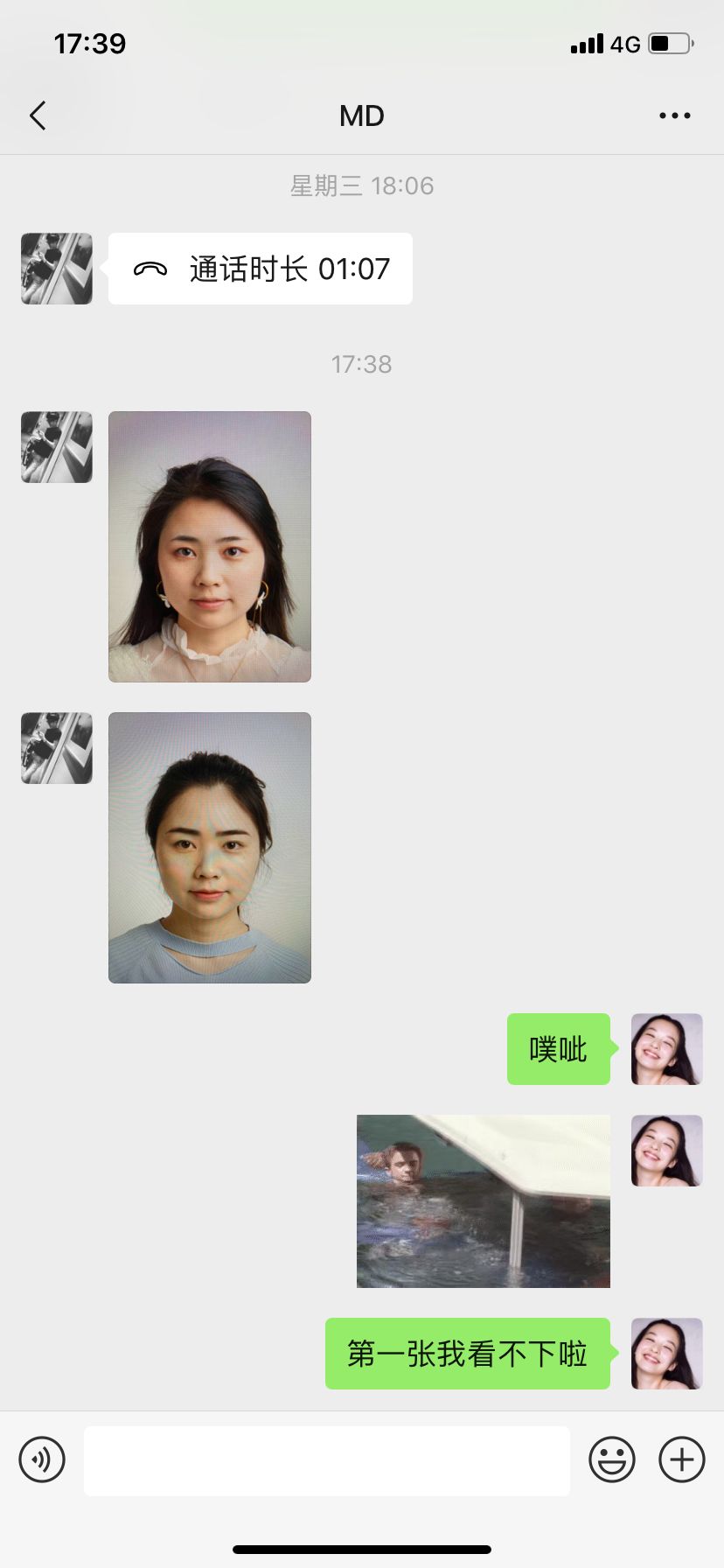The width and height of the screenshot is (724, 1568).
Task: Go back from the MD chat
Action: [x=38, y=115]
